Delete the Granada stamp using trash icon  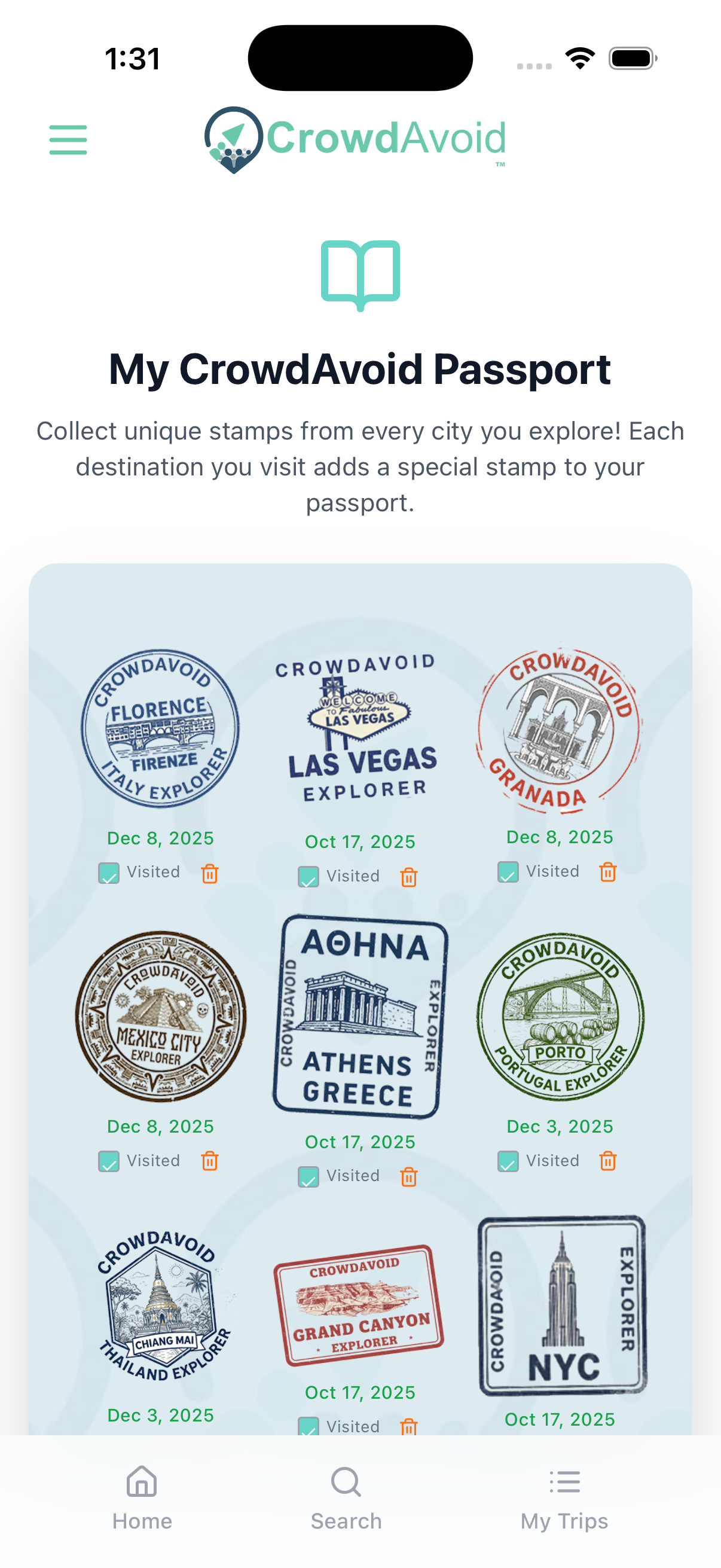(607, 873)
